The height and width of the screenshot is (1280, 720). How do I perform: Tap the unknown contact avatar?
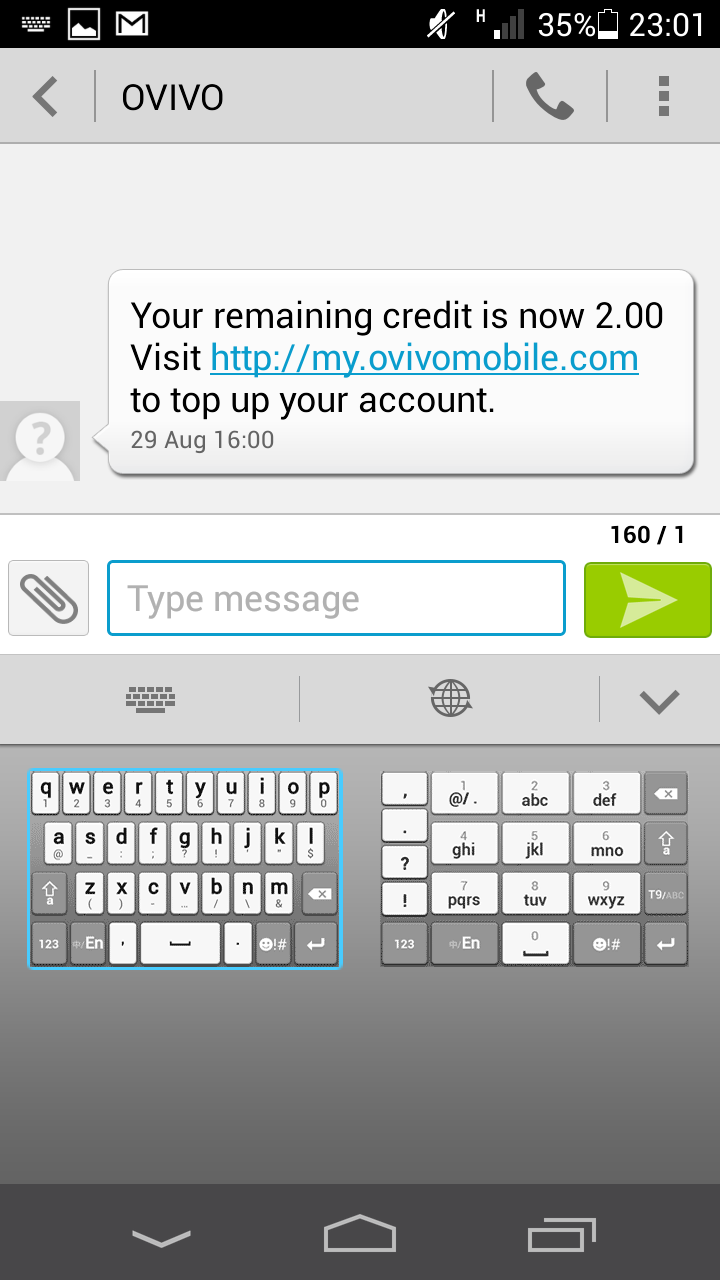click(x=40, y=441)
